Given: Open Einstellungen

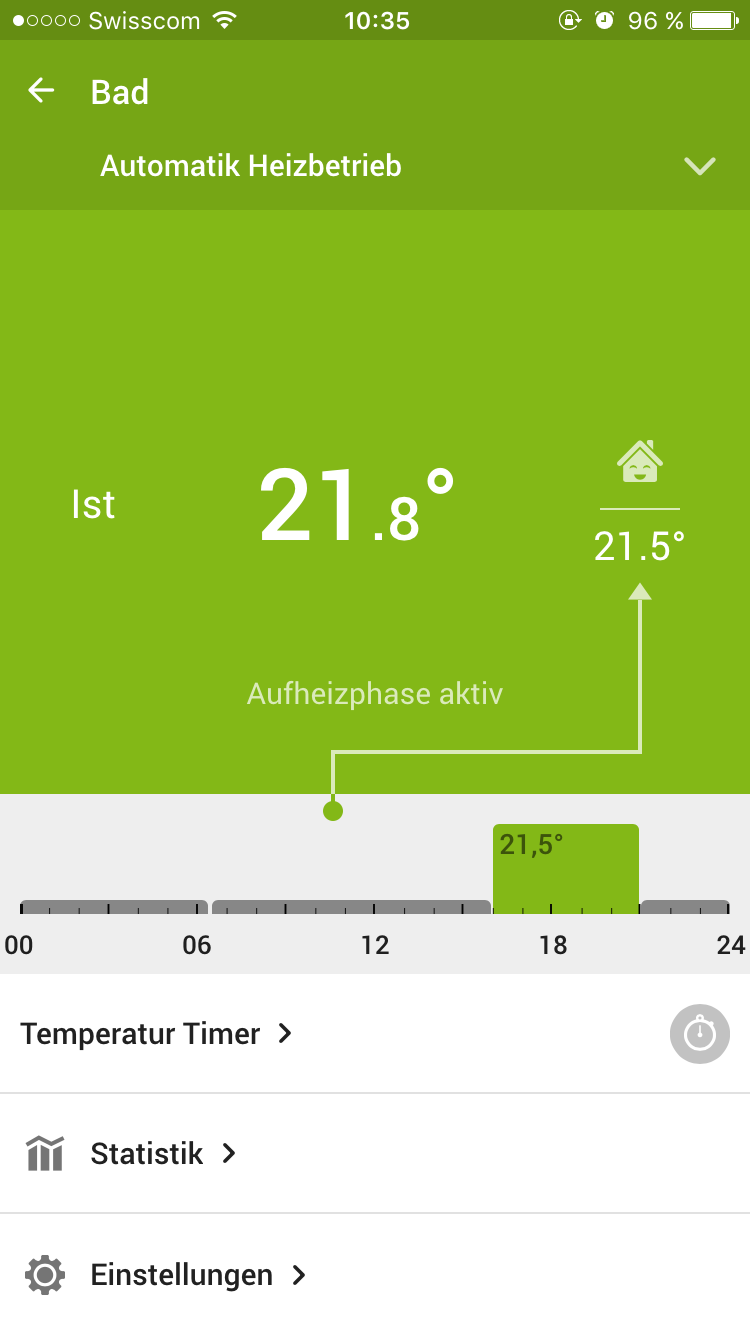Looking at the screenshot, I should [181, 1275].
